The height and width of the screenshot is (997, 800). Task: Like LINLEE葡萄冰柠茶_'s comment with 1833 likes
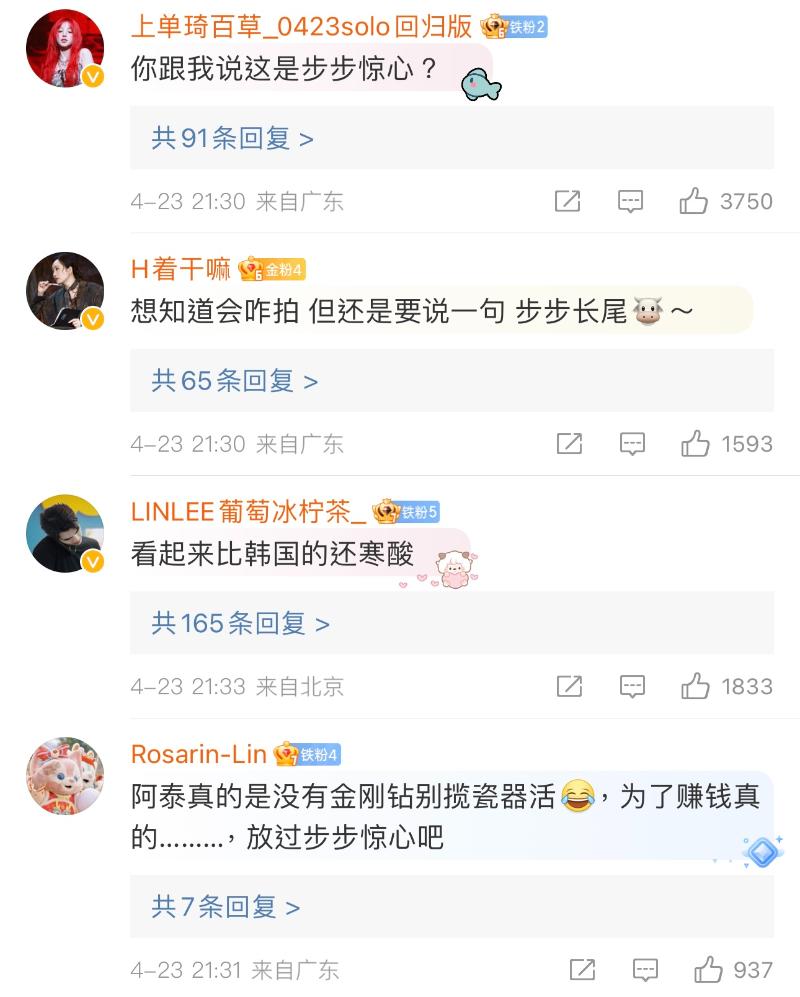695,686
